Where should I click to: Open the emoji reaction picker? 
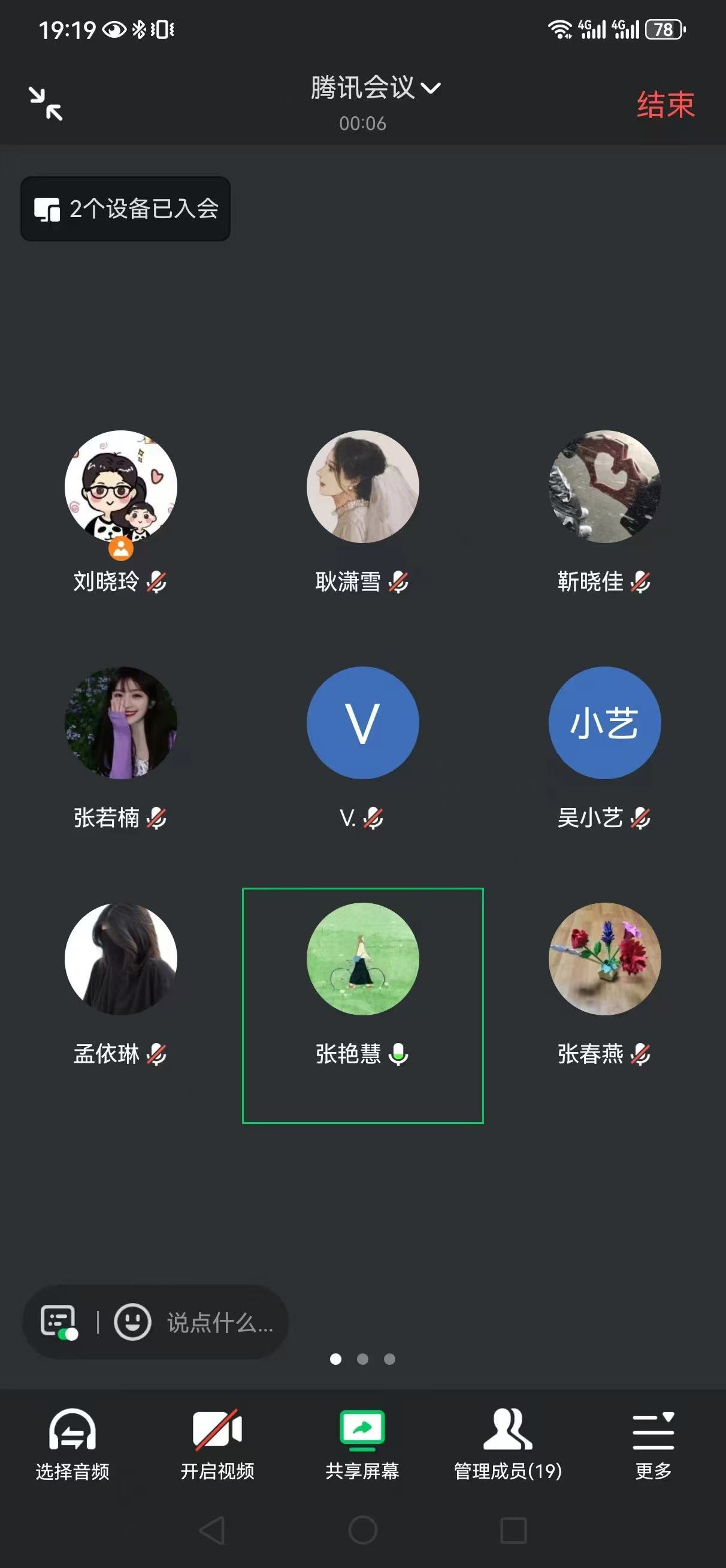pos(132,1322)
